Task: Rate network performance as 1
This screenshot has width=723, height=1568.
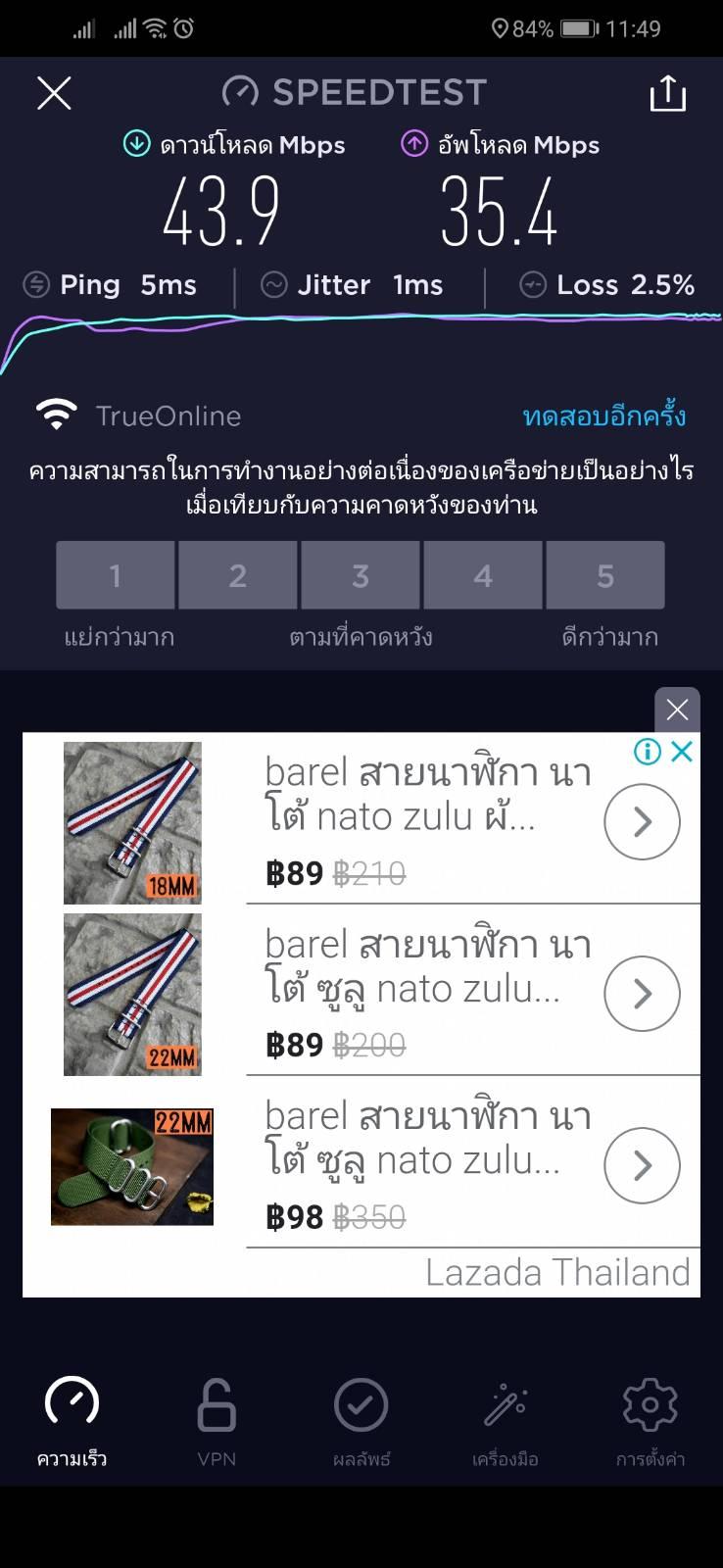Action: point(116,575)
